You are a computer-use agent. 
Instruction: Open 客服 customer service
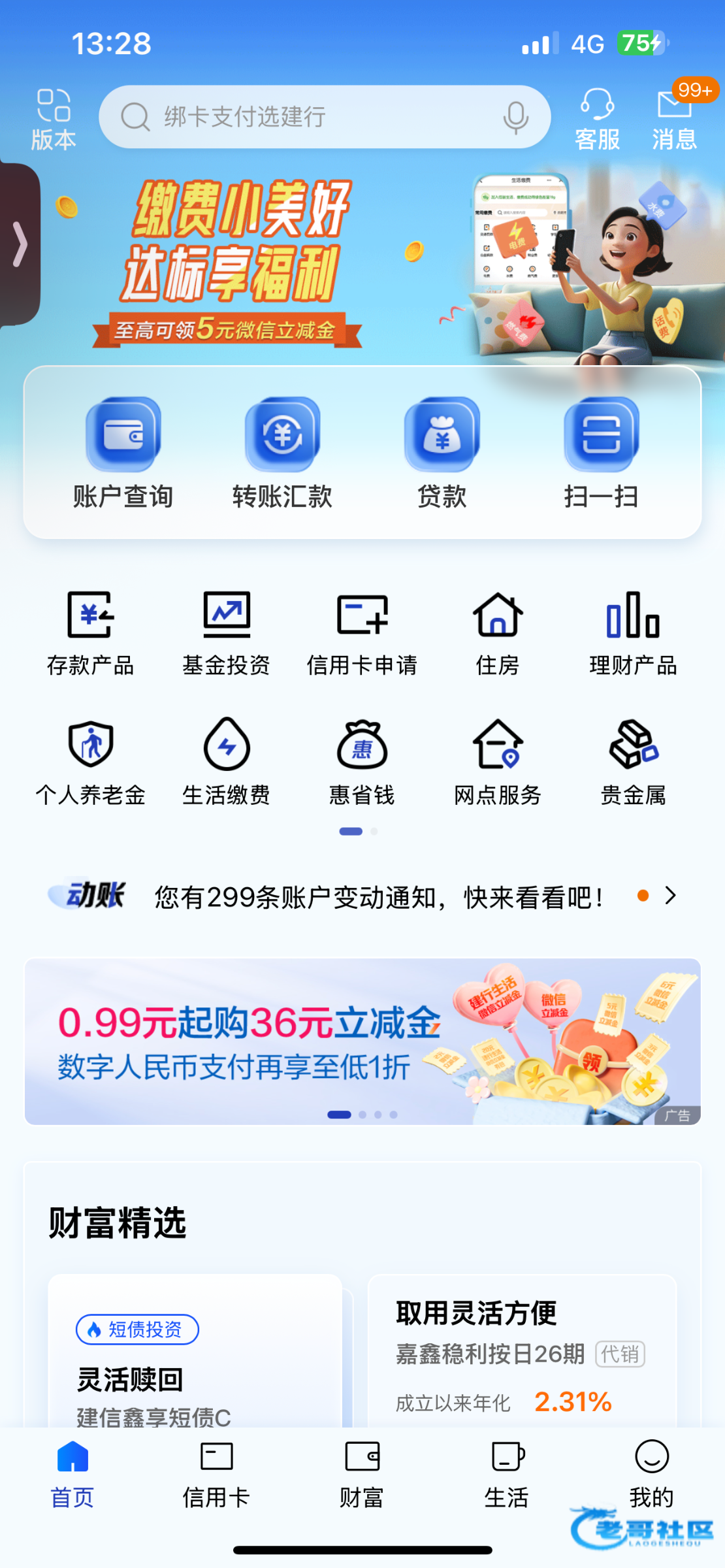[597, 119]
